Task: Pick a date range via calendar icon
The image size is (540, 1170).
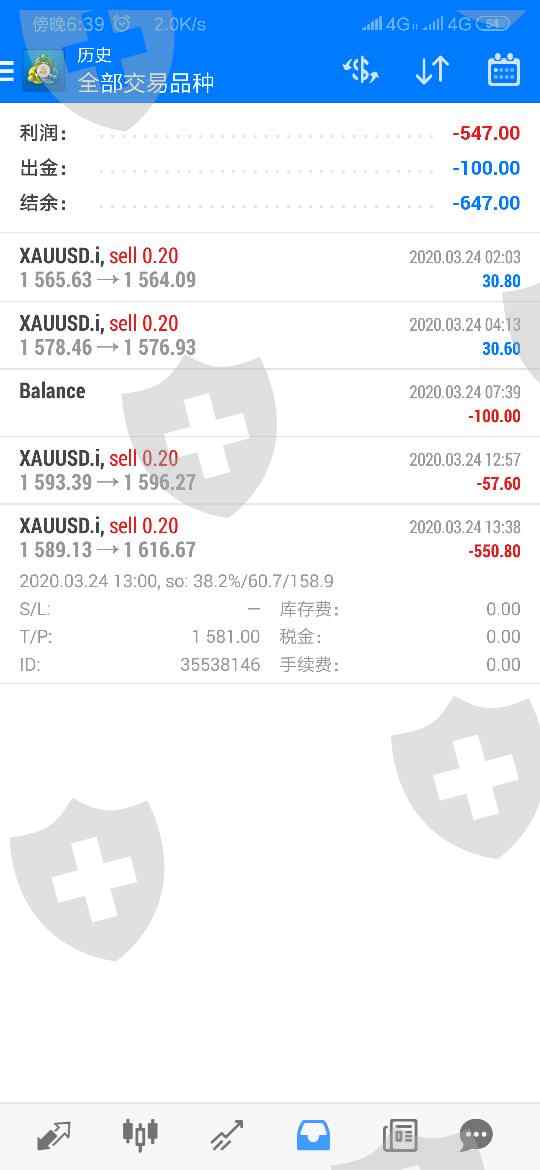Action: click(x=503, y=71)
